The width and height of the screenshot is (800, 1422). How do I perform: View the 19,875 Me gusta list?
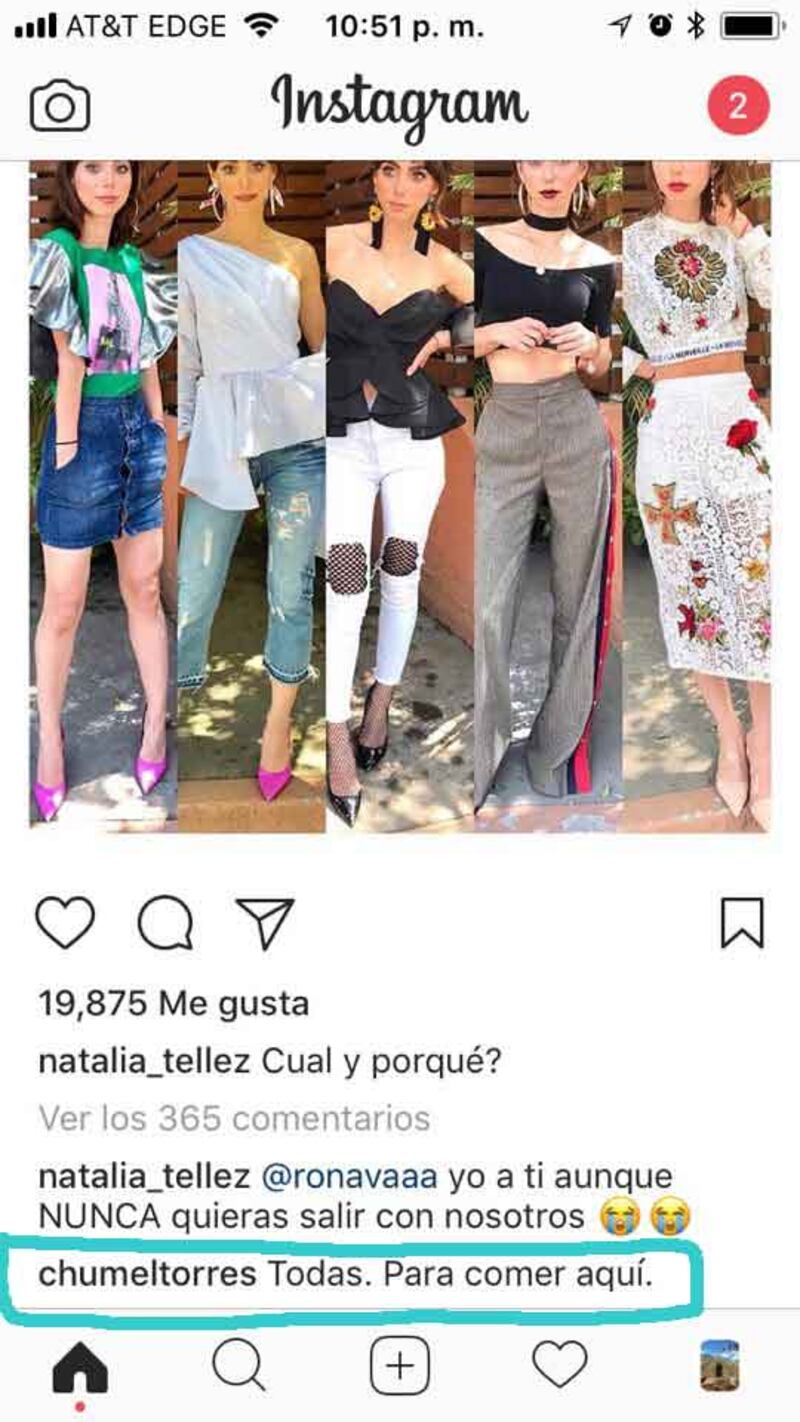click(173, 1003)
